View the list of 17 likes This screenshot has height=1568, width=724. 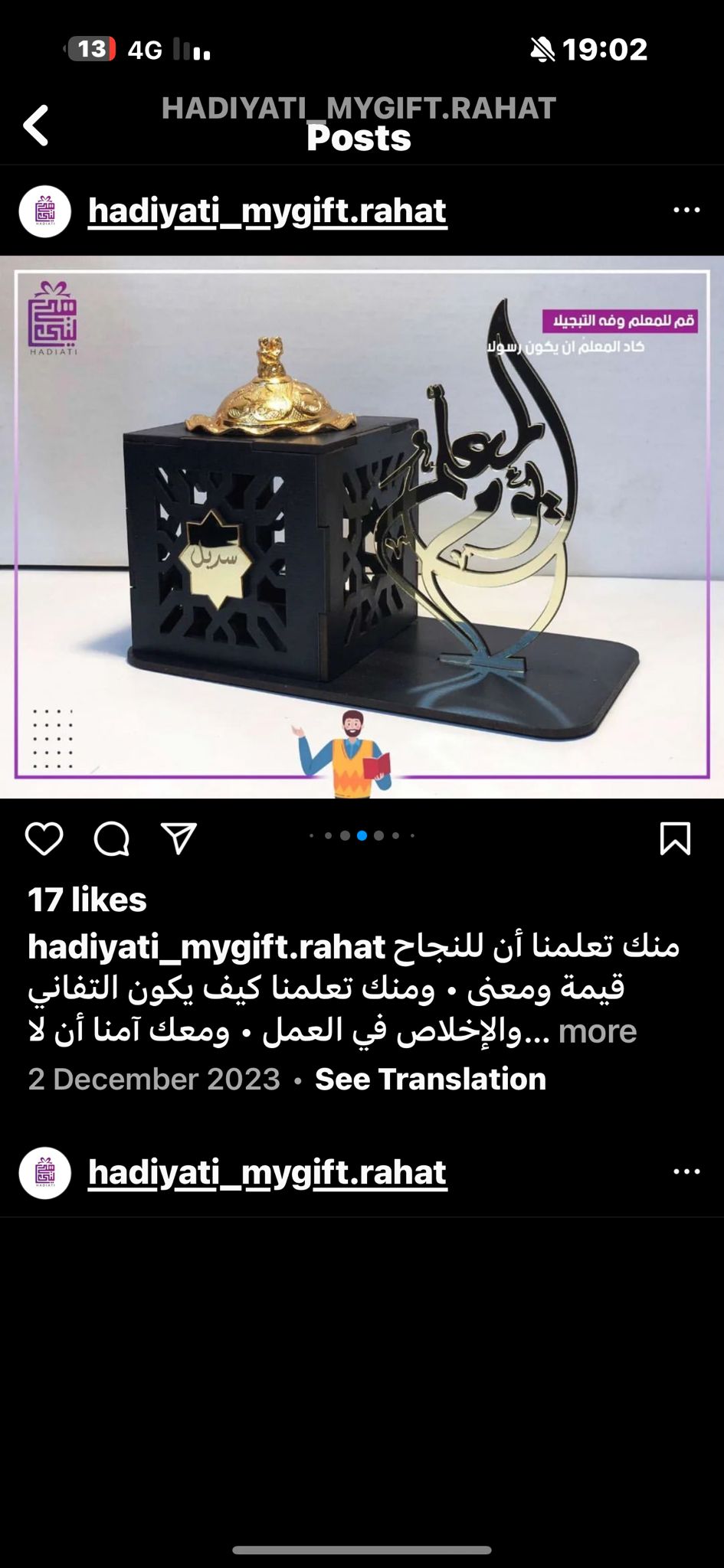(87, 900)
